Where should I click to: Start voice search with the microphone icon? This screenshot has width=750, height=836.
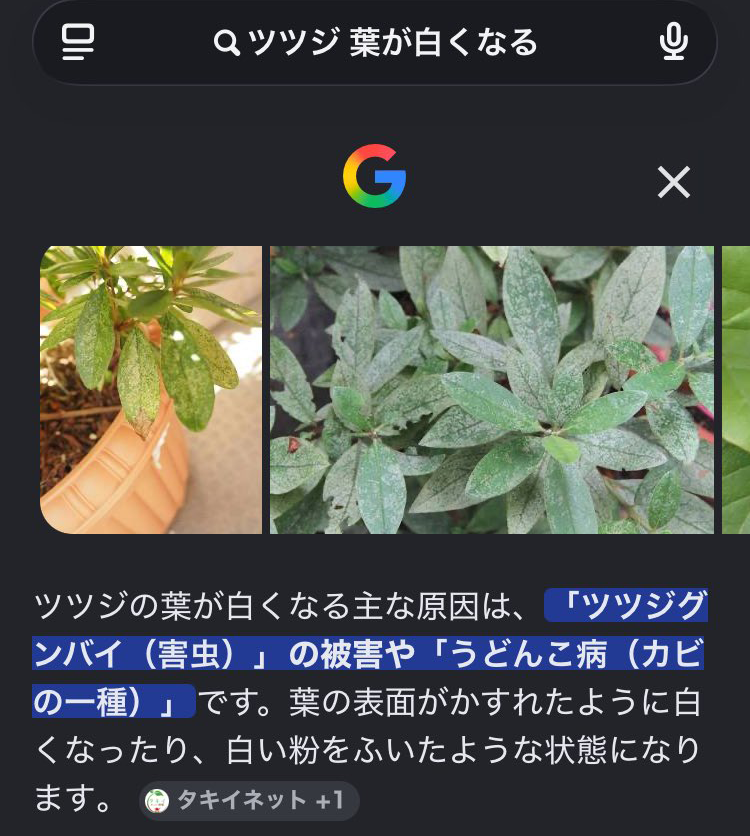(x=673, y=42)
